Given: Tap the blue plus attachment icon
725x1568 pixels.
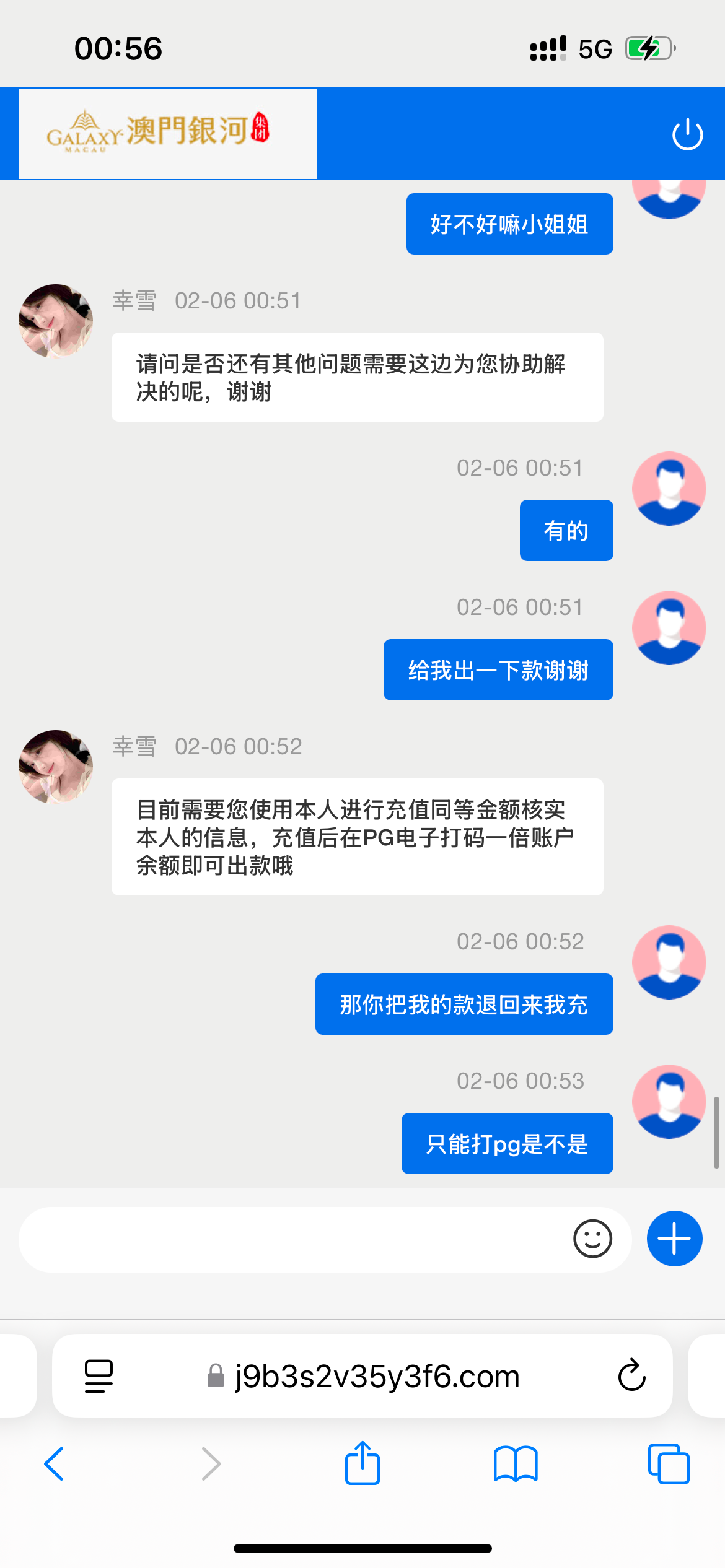Looking at the screenshot, I should point(674,1239).
